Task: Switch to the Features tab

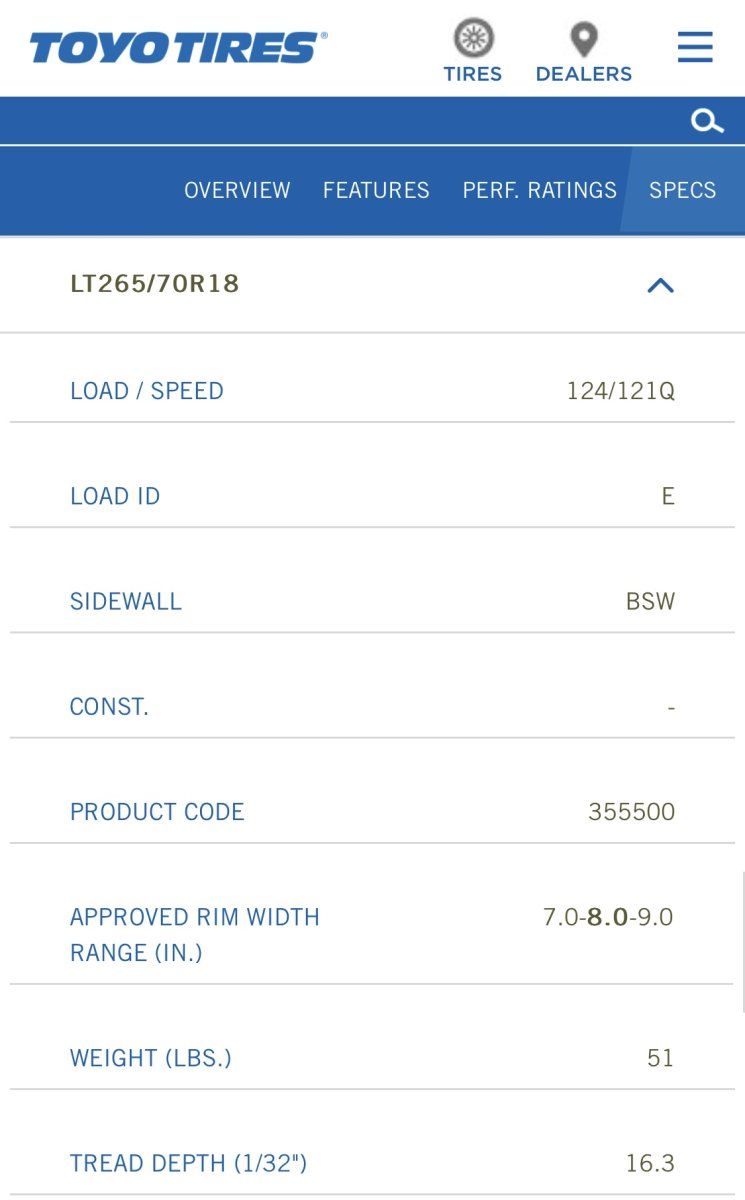Action: pyautogui.click(x=376, y=190)
